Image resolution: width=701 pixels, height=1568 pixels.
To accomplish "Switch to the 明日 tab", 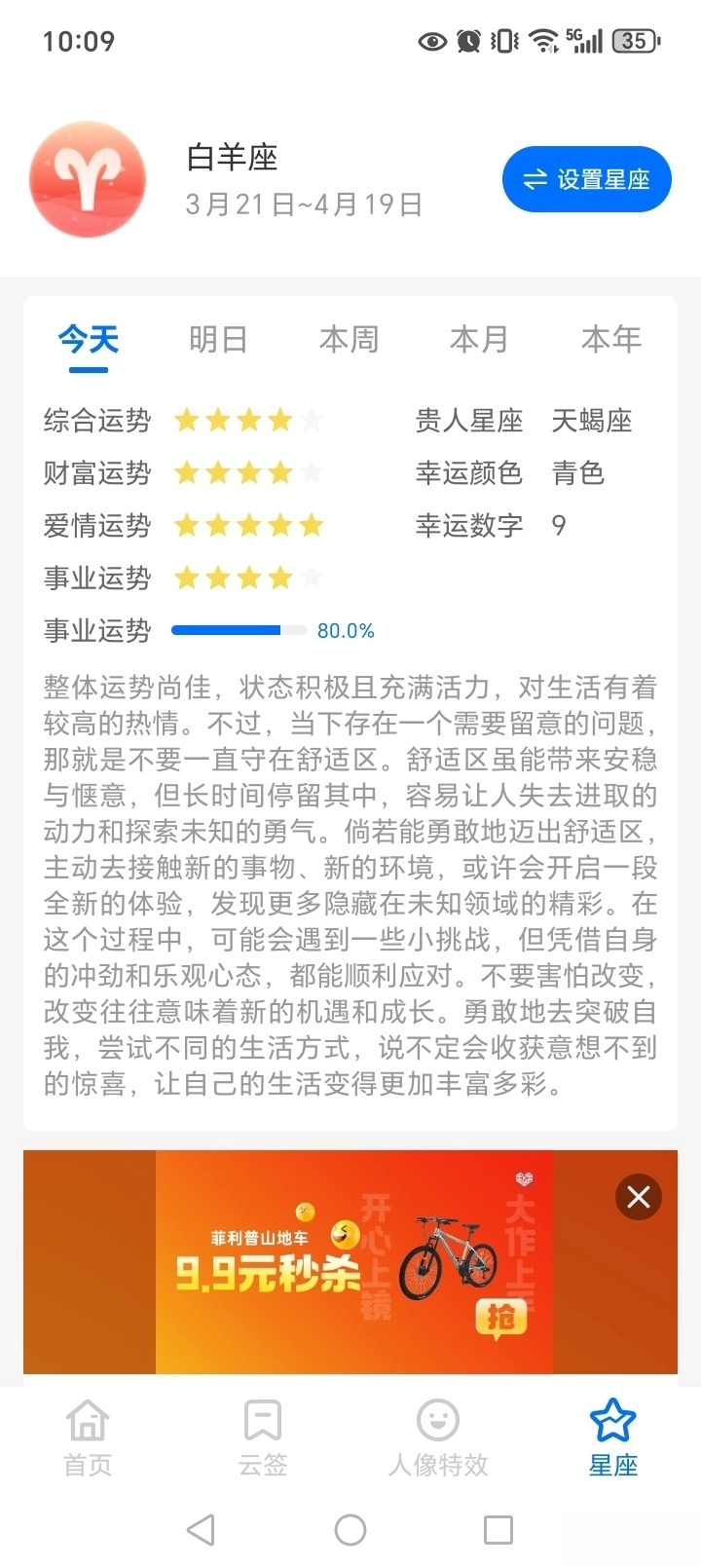I will [x=218, y=340].
